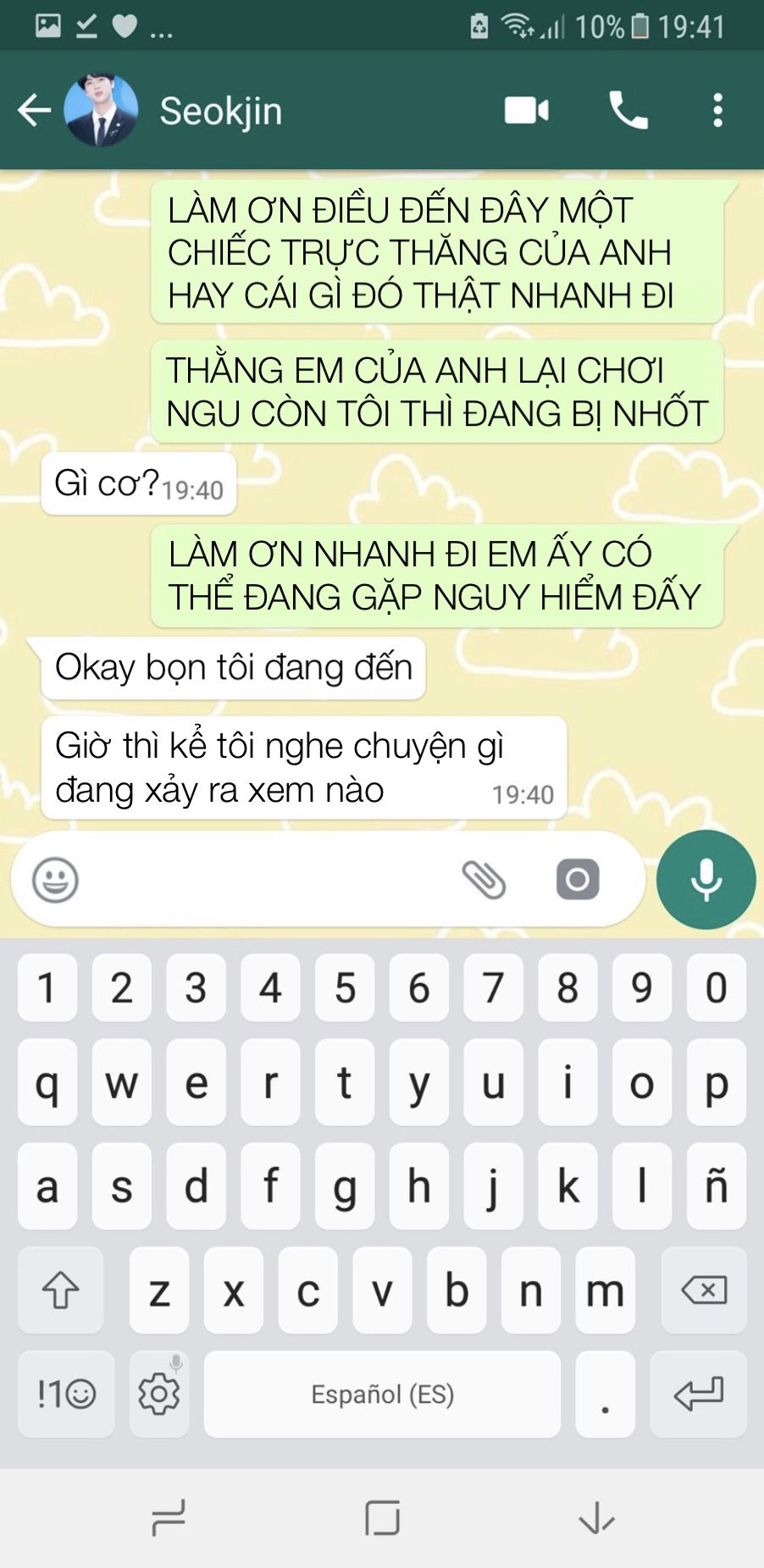This screenshot has width=764, height=1568.
Task: Tap the Español (ES) space bar
Action: pos(382,1394)
